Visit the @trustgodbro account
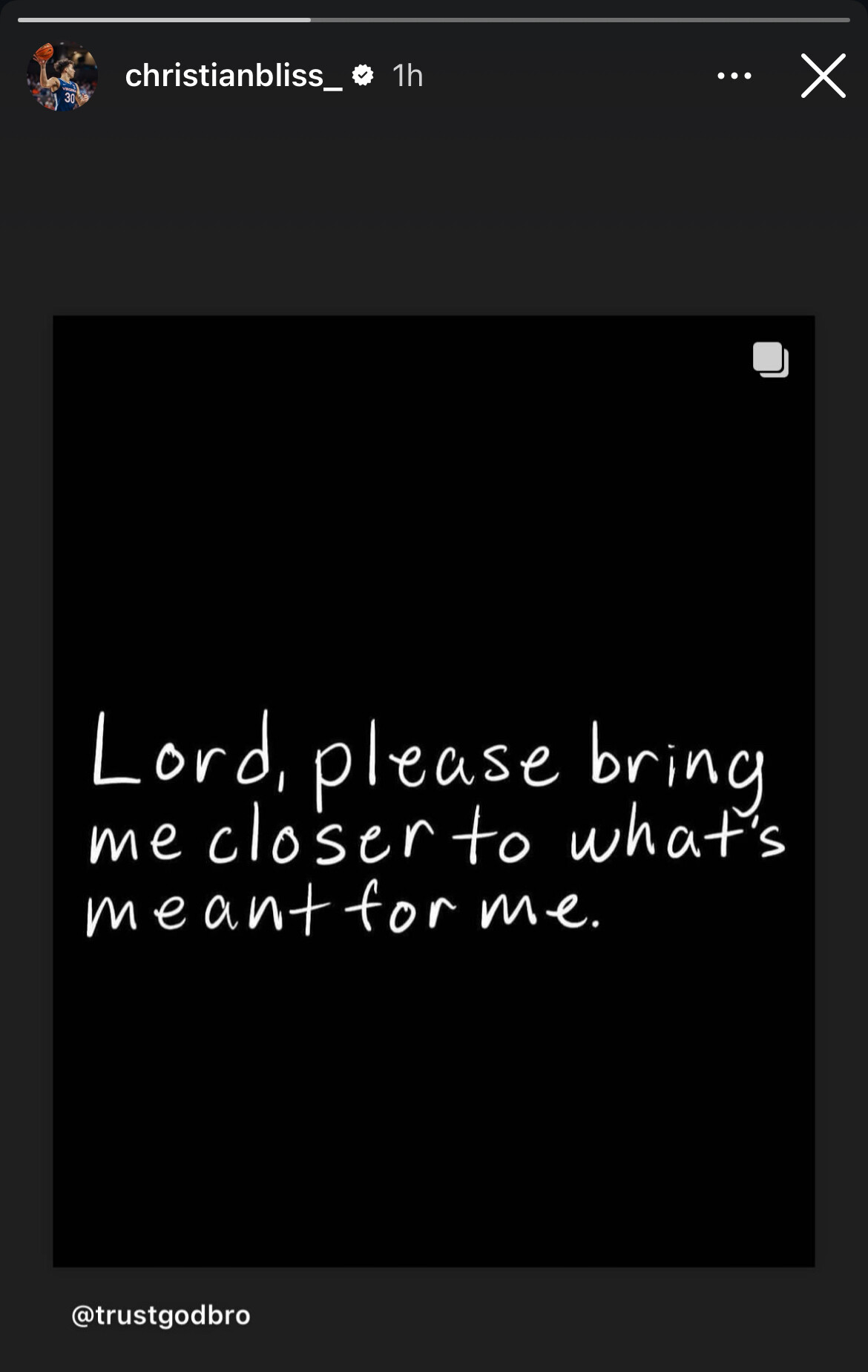 click(x=161, y=1316)
